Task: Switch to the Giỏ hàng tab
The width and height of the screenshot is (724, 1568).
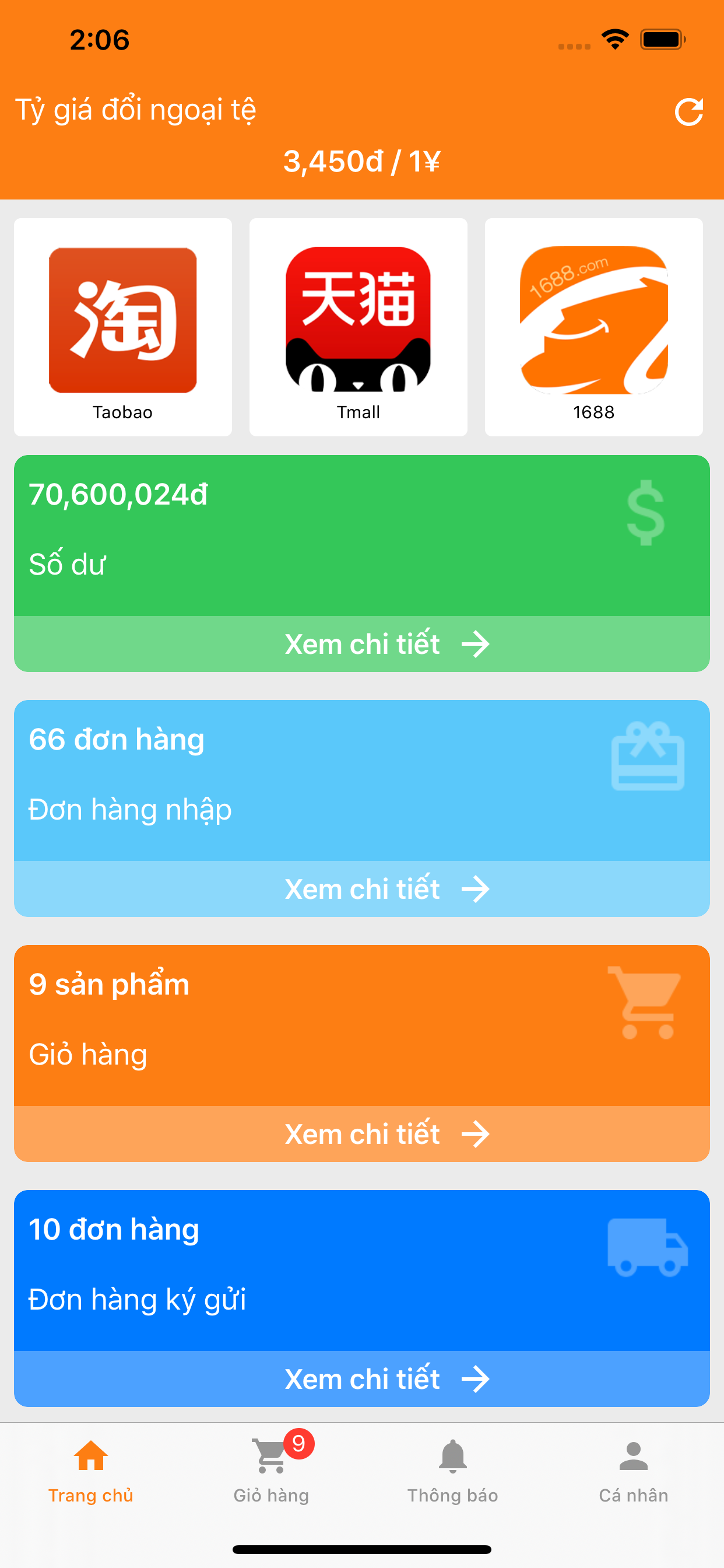Action: (x=272, y=1473)
